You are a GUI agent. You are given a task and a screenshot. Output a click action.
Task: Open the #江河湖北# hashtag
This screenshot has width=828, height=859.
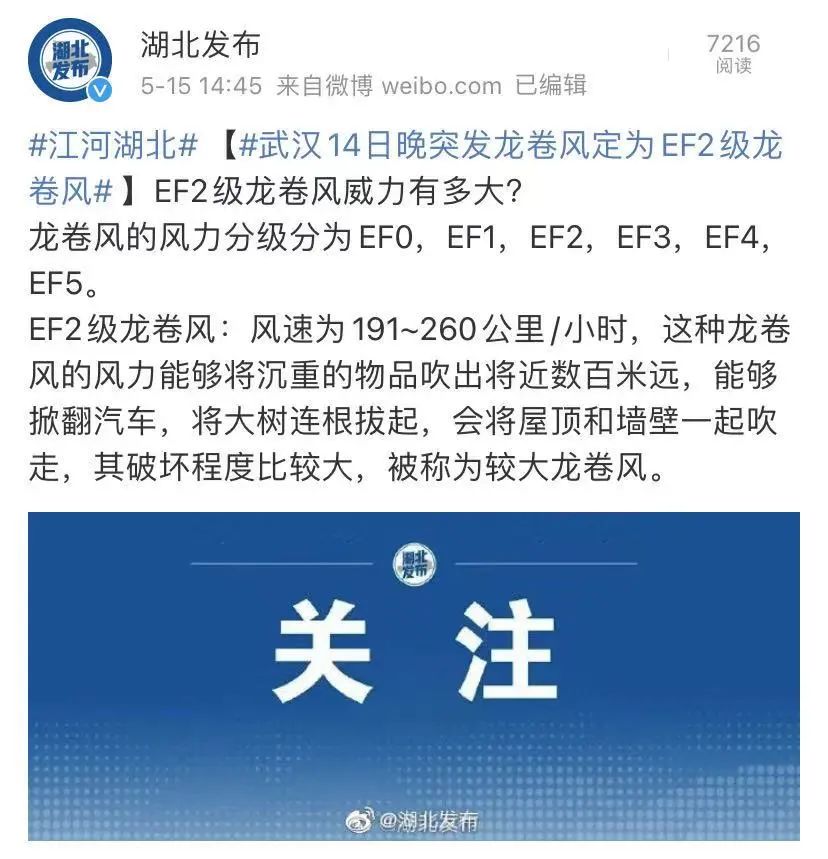(113, 147)
